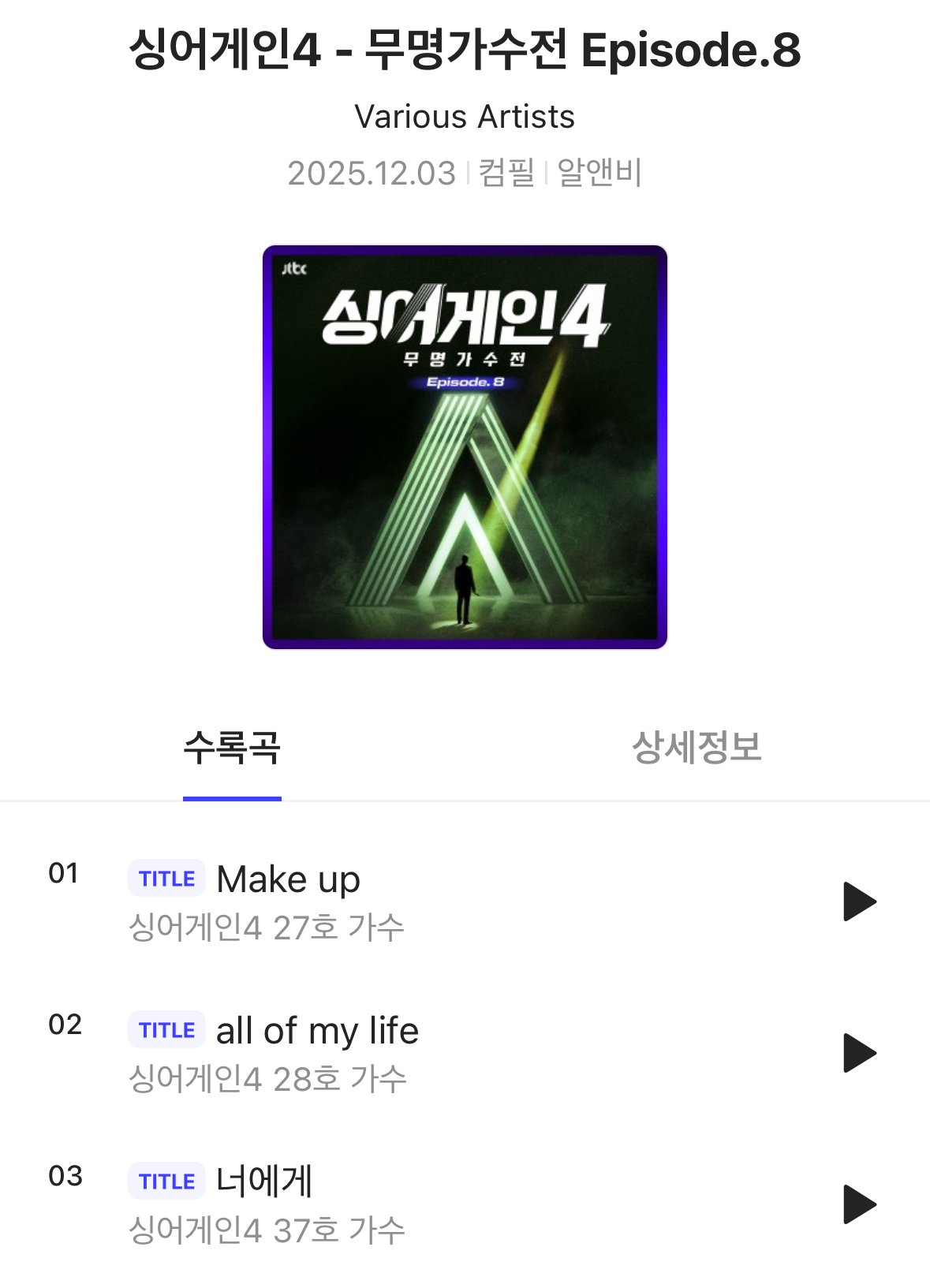Open the all of my life track row
Screen dimensions: 930x1288
(x=317, y=1031)
